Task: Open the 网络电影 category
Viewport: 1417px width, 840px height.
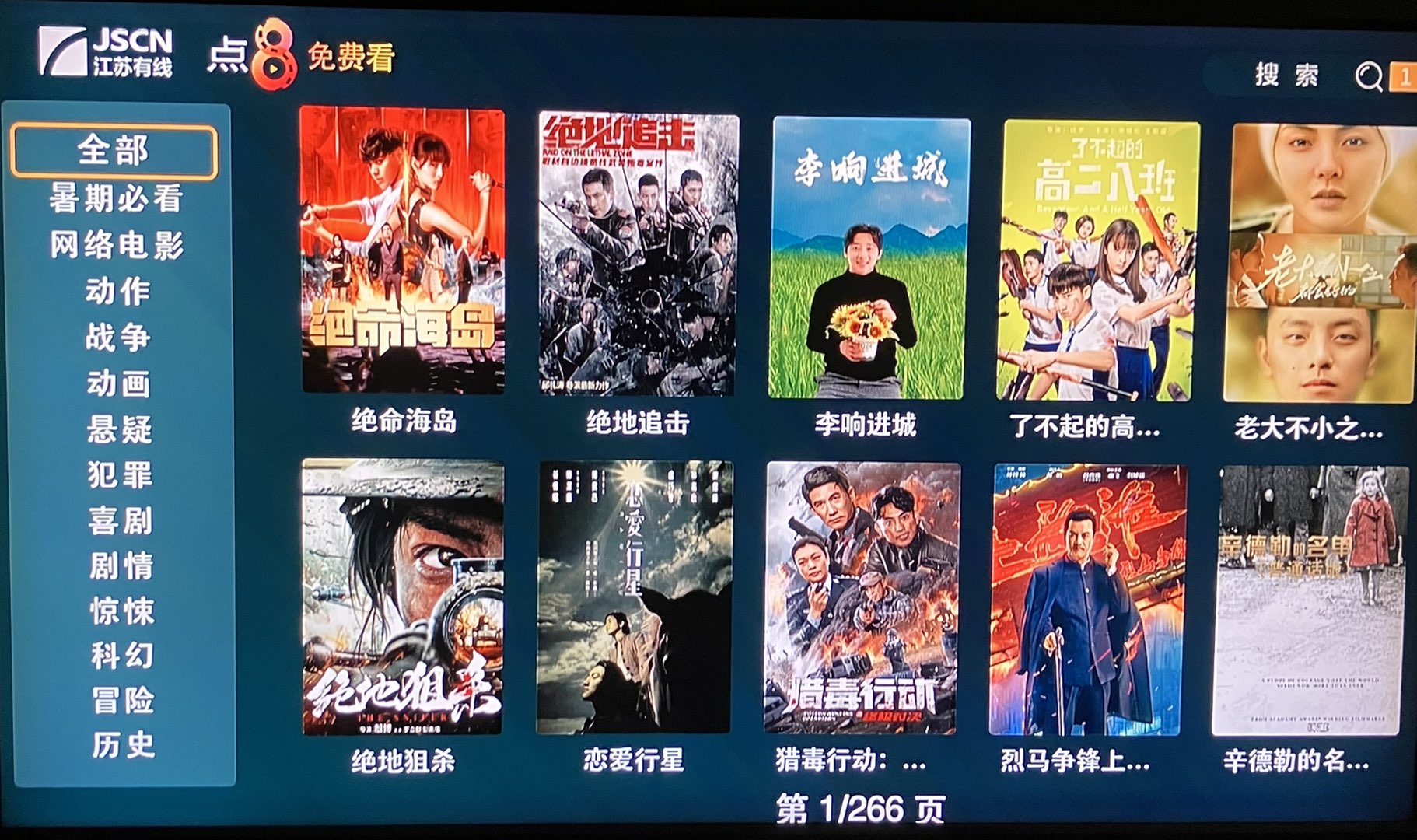Action: pyautogui.click(x=117, y=245)
